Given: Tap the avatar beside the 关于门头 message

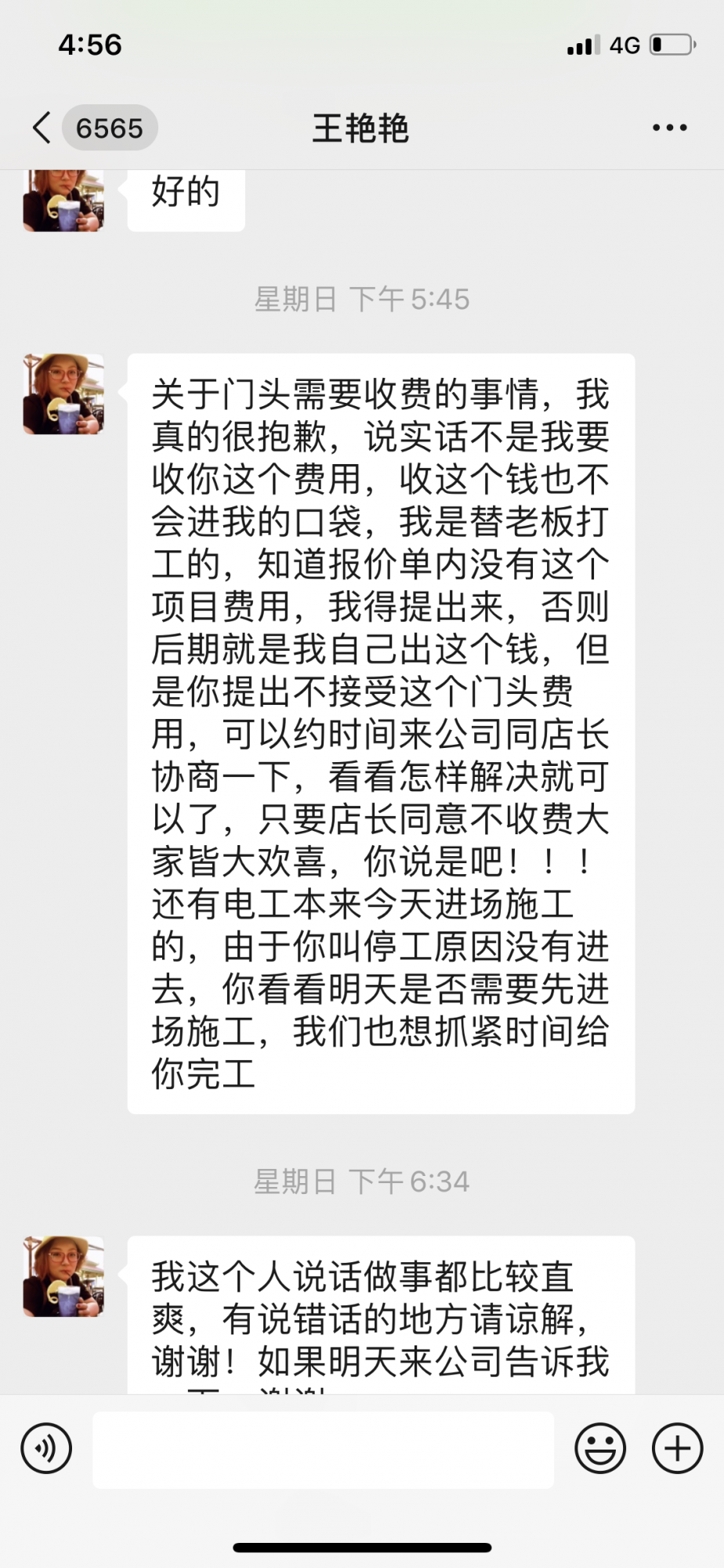Looking at the screenshot, I should (63, 394).
